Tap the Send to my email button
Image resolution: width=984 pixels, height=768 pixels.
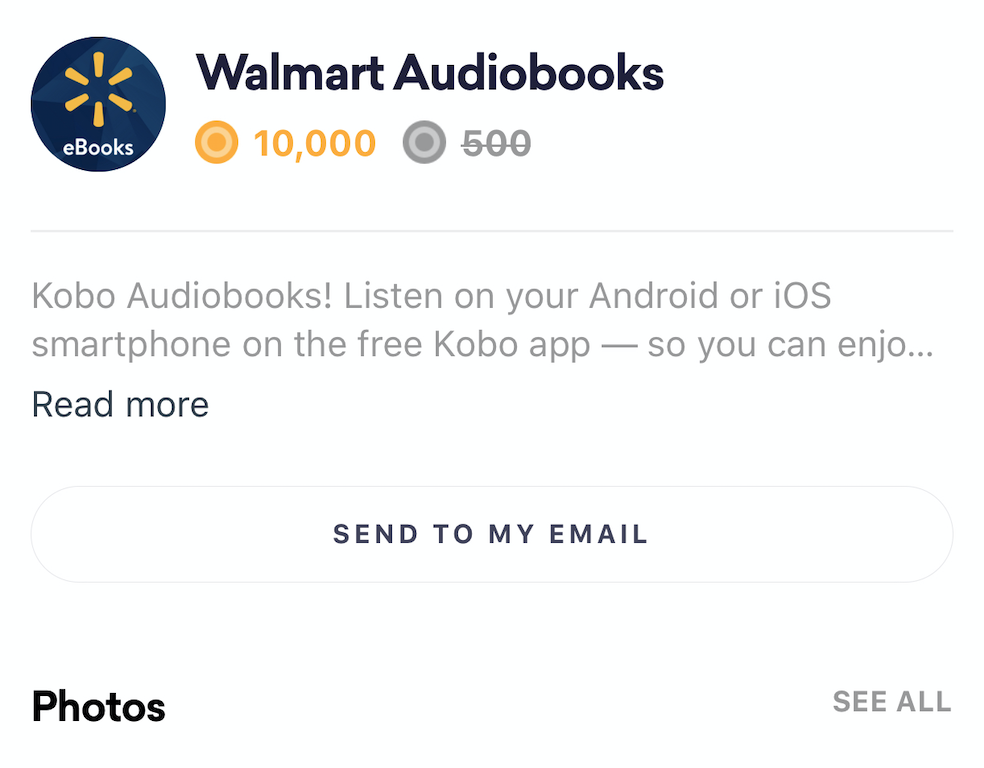tap(491, 534)
